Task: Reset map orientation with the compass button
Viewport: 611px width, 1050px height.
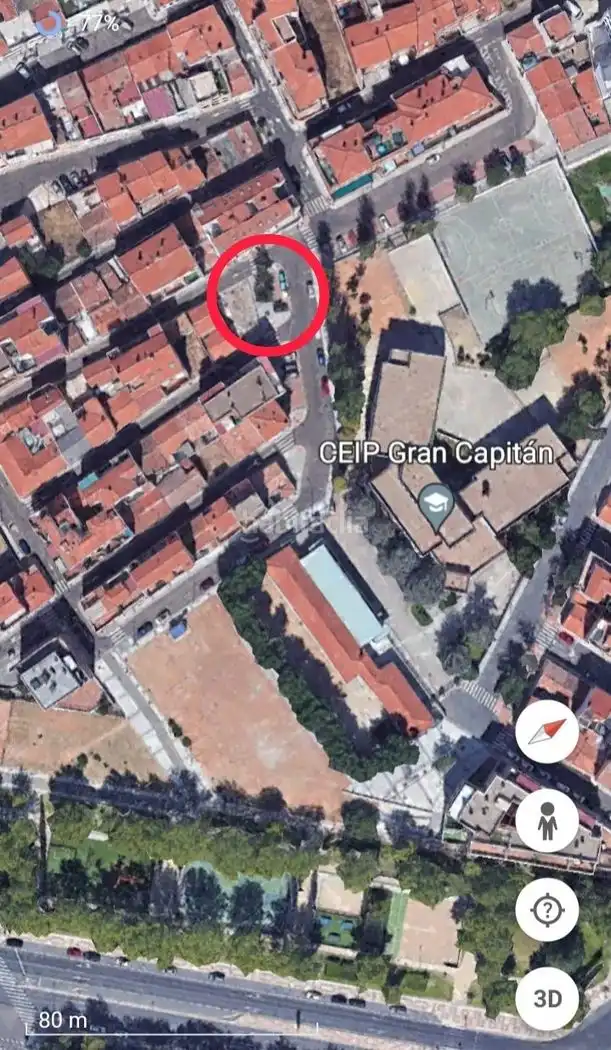Action: click(x=547, y=732)
